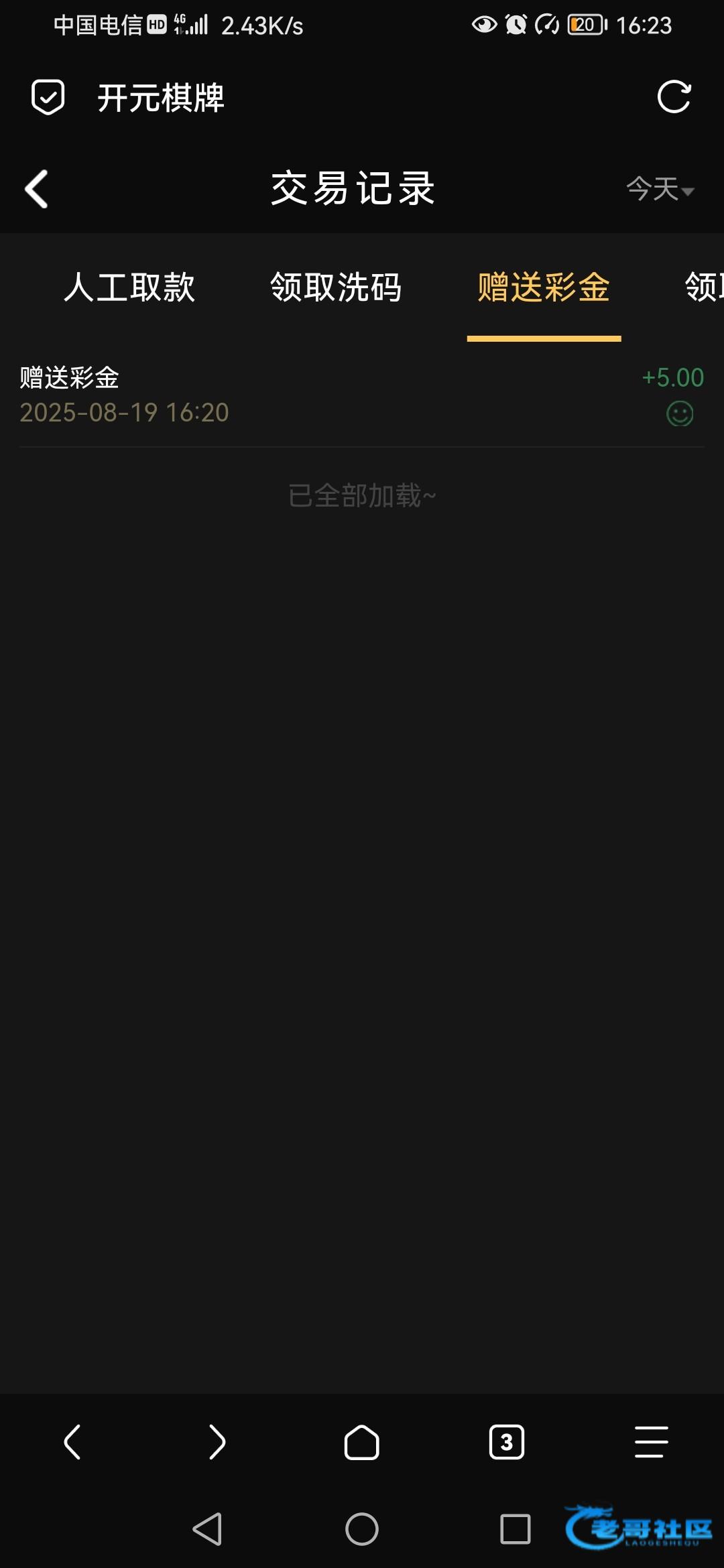Open the browser menu

(x=652, y=1442)
